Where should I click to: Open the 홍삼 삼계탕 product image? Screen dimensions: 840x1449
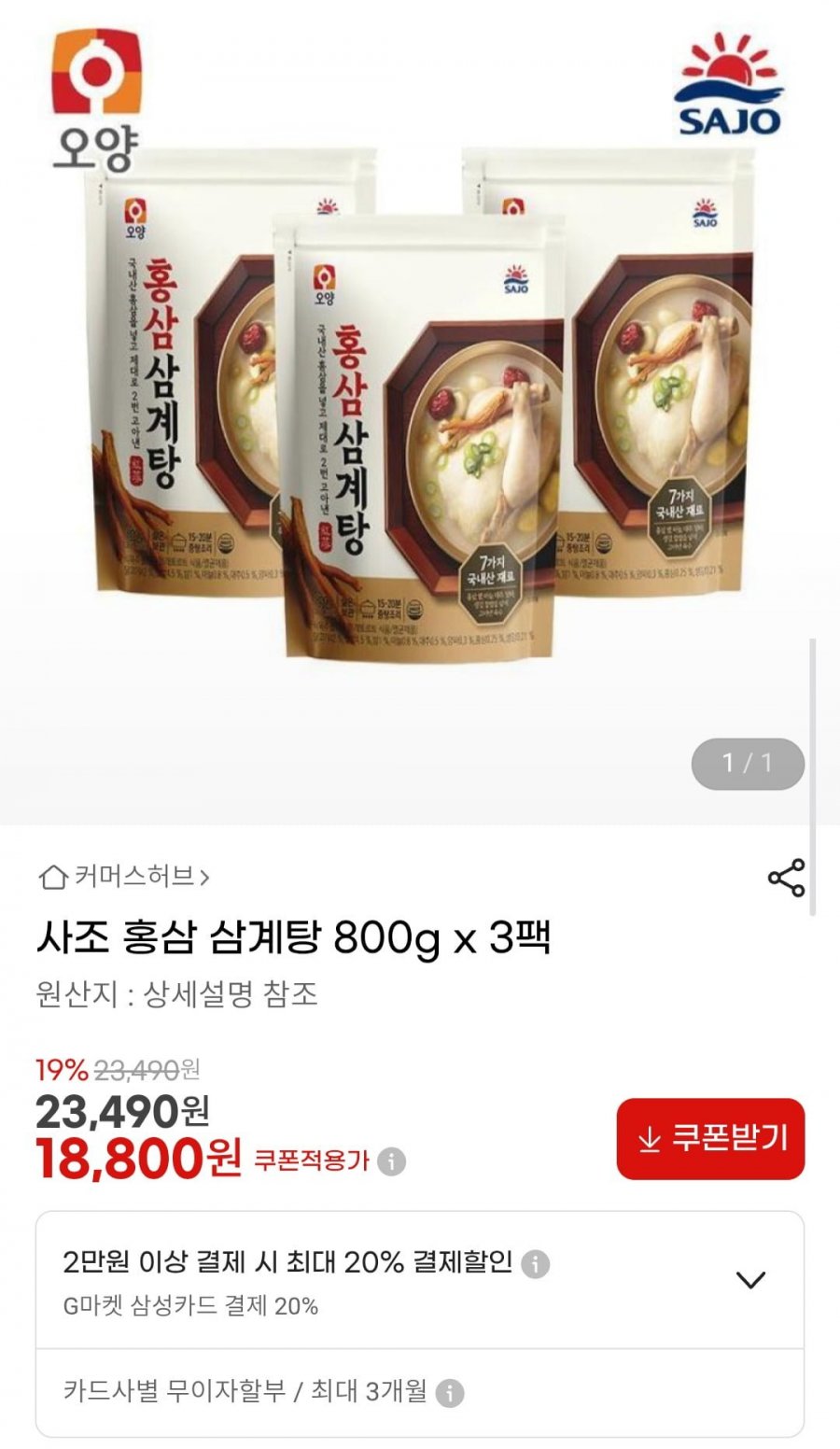[420, 411]
